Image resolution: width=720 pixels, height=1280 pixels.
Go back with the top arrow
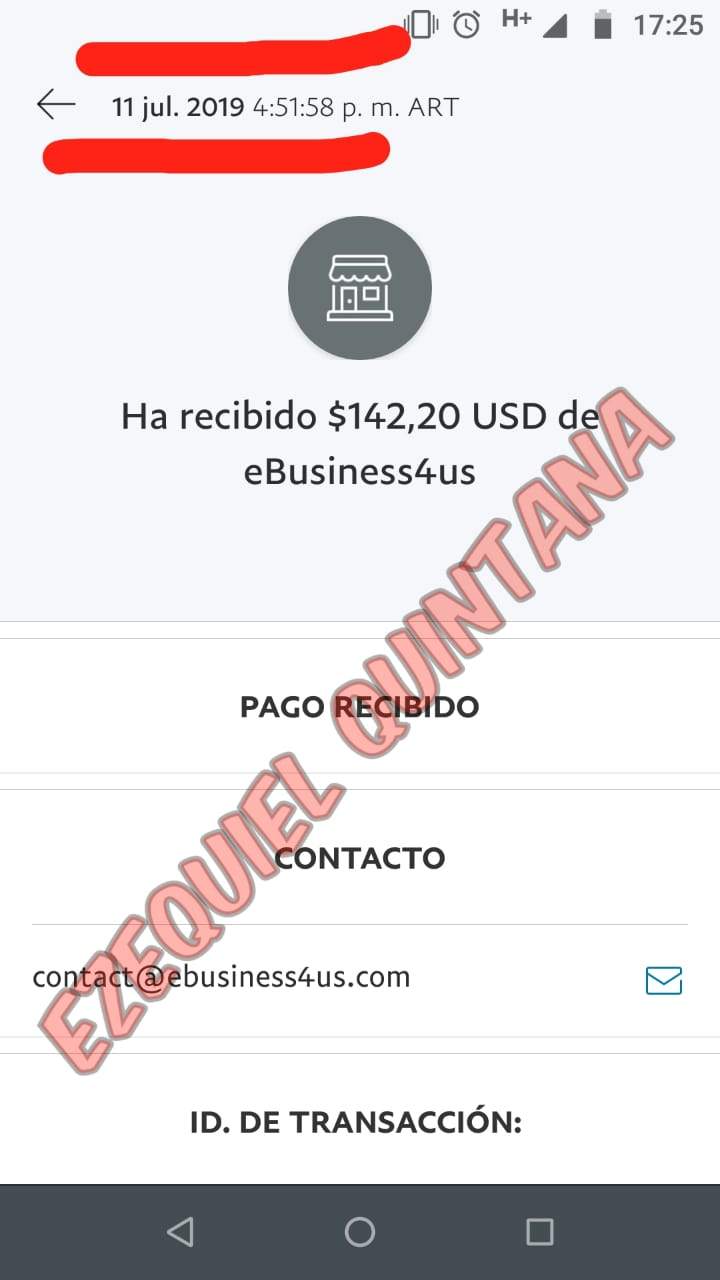(56, 104)
